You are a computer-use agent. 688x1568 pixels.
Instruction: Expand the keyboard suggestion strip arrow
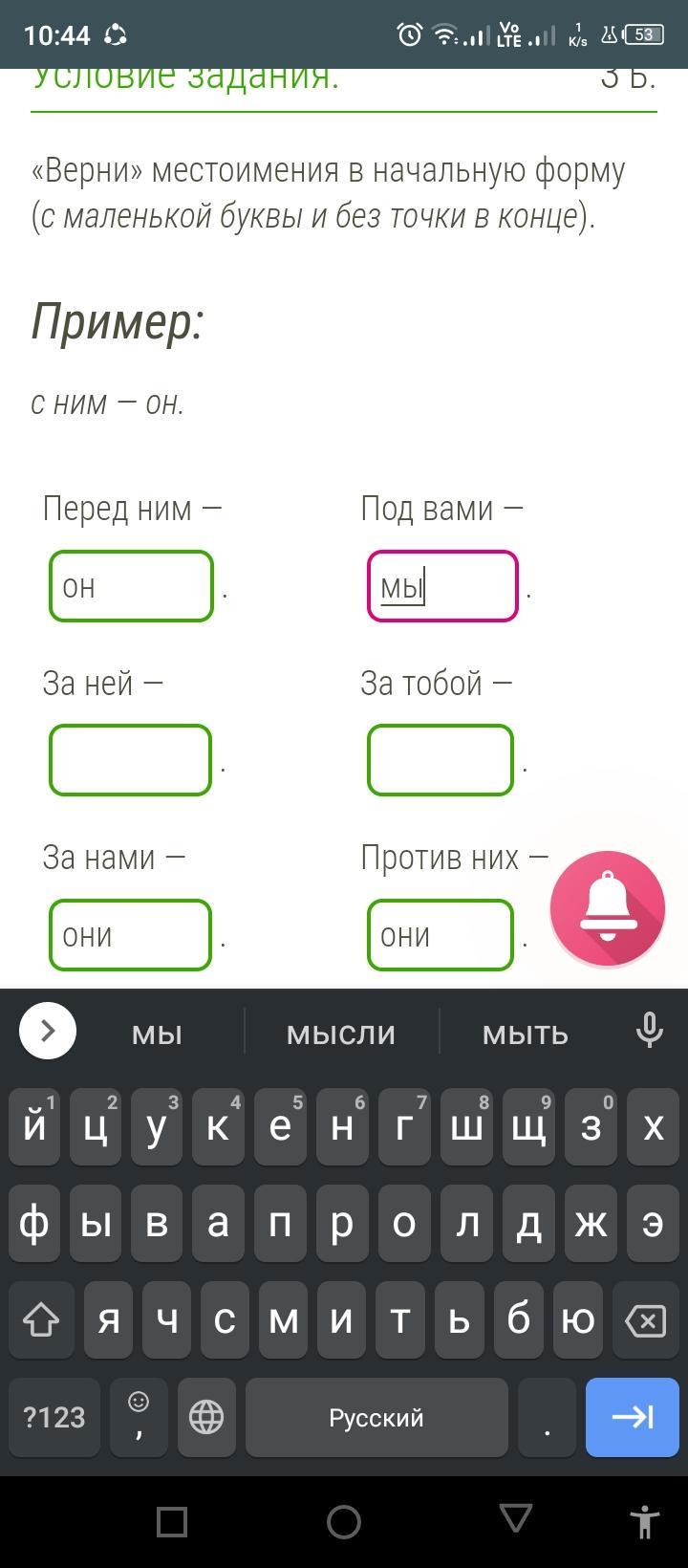(x=48, y=1031)
